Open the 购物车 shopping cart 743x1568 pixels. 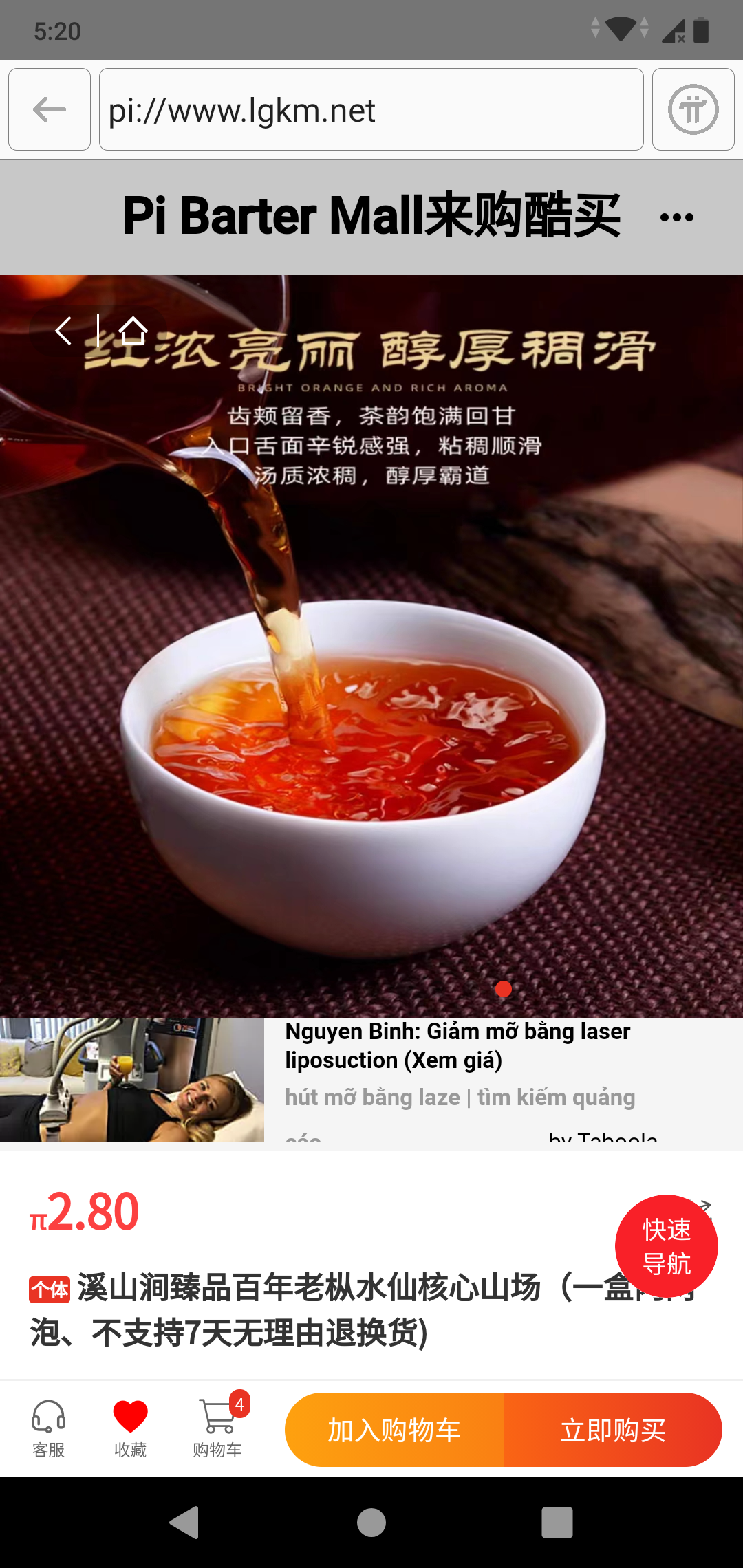(217, 1429)
